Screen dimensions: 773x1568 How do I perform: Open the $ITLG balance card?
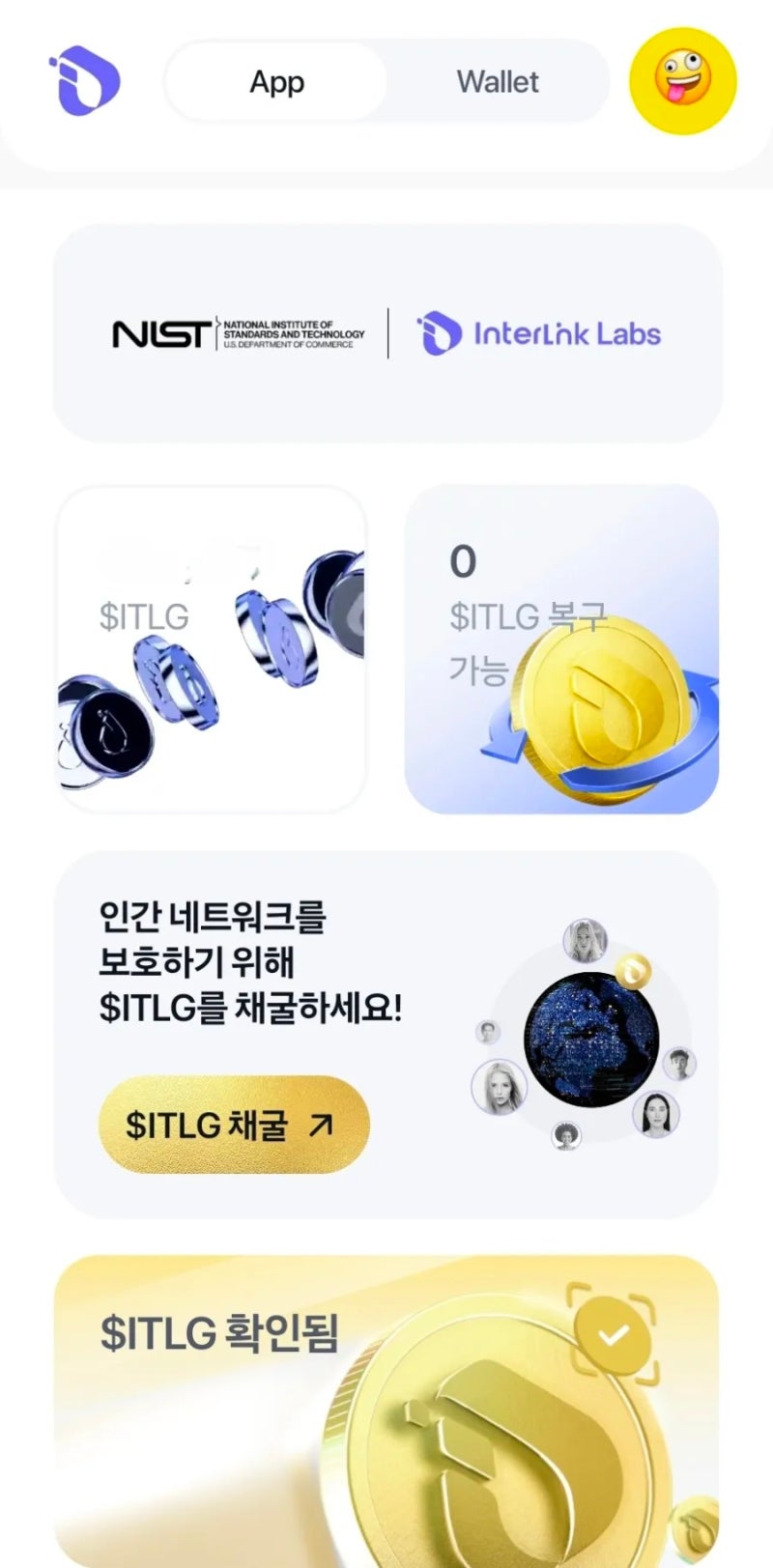(x=212, y=649)
